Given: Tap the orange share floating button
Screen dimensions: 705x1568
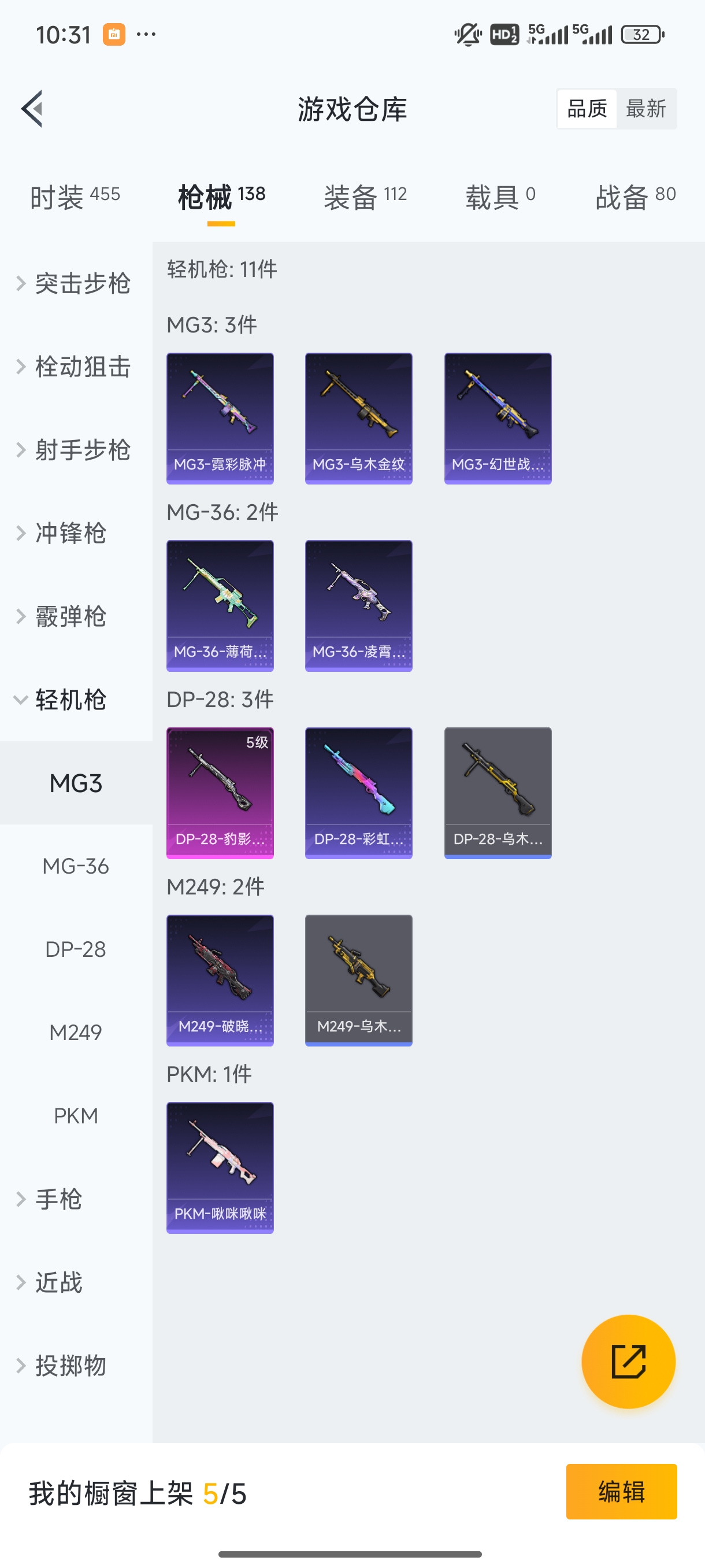Looking at the screenshot, I should [x=628, y=1361].
